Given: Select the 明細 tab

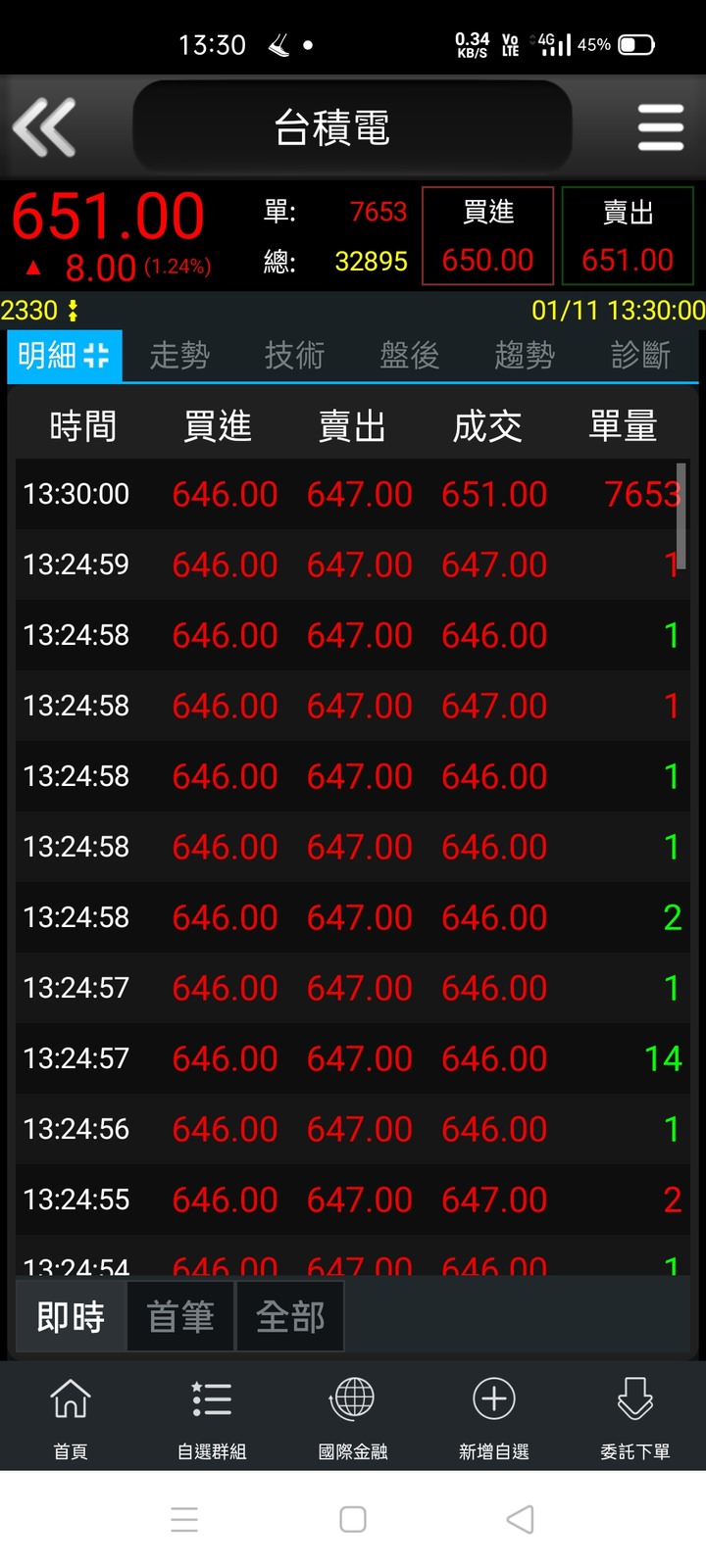Looking at the screenshot, I should [x=65, y=355].
